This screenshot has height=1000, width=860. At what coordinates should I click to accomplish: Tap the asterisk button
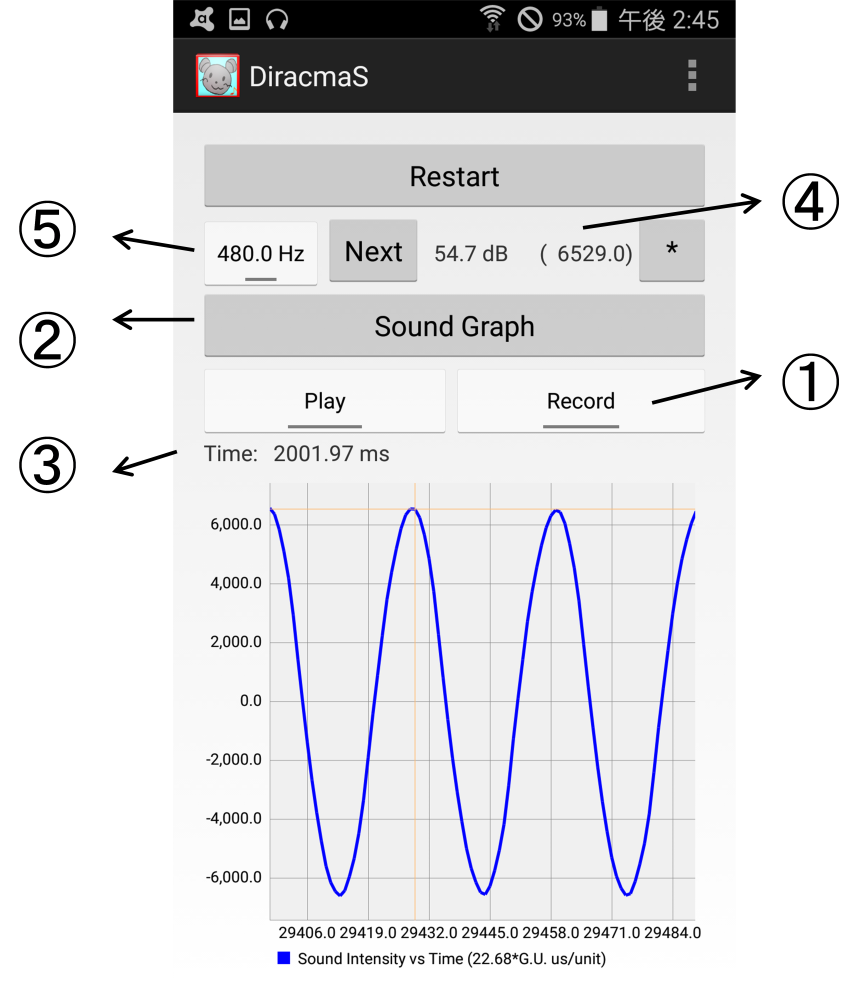pyautogui.click(x=671, y=252)
